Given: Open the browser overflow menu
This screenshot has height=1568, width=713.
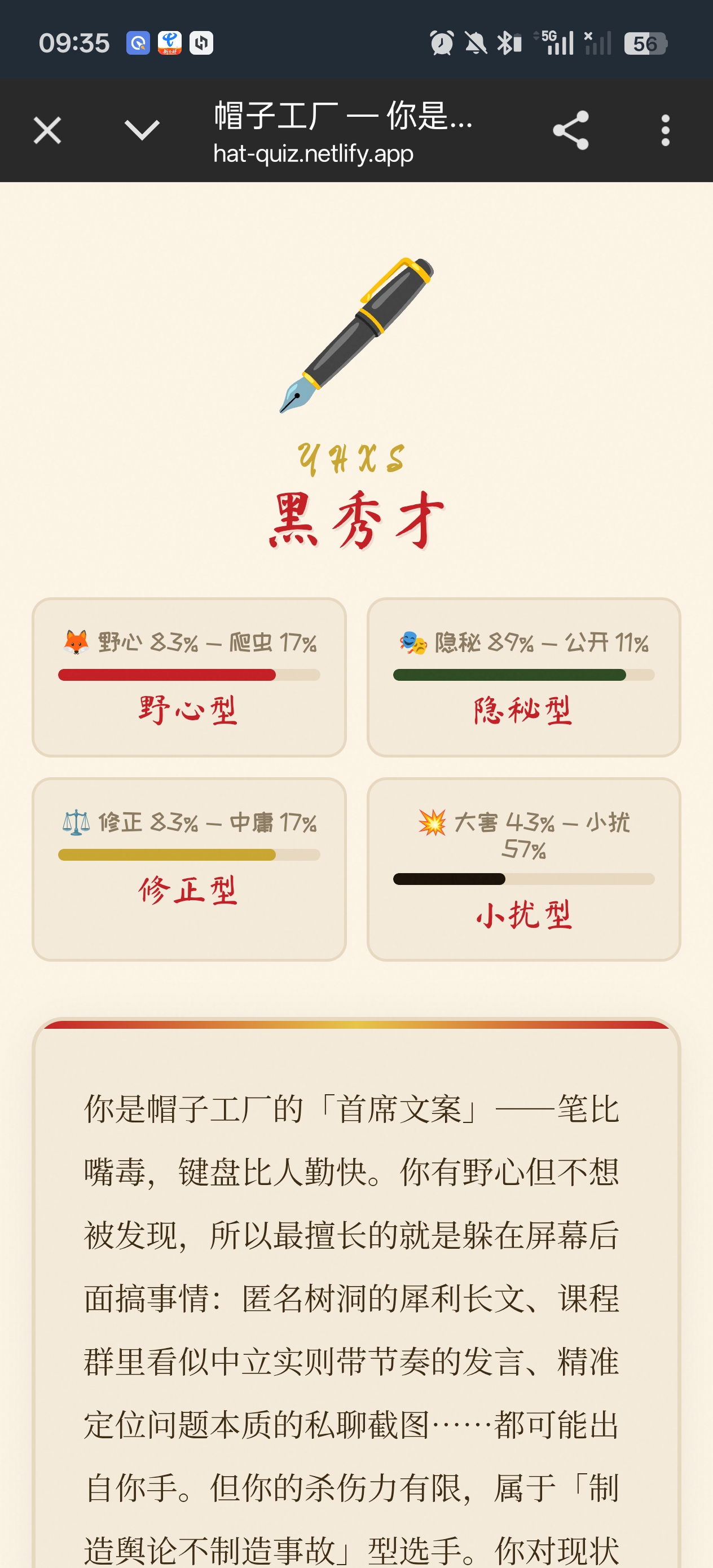Looking at the screenshot, I should click(665, 131).
